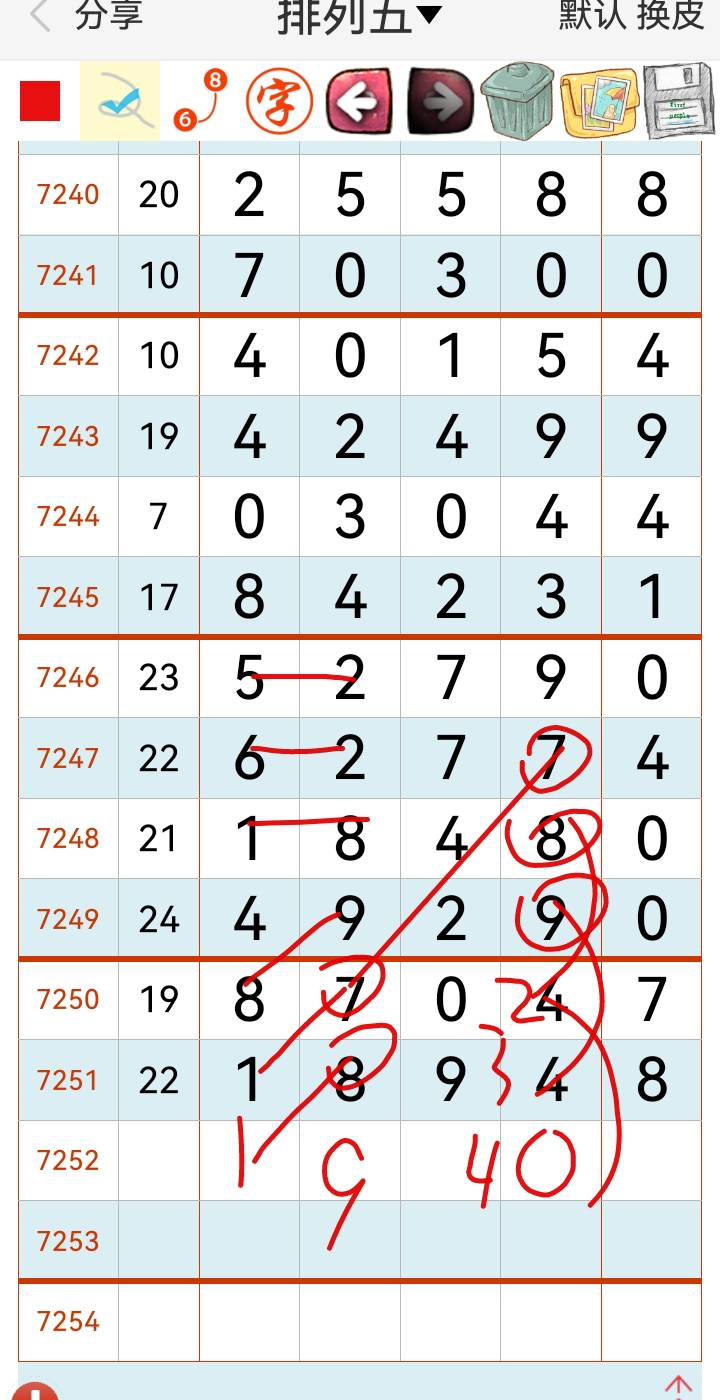Tap 换皮 to change the skin
Image resolution: width=720 pixels, height=1400 pixels.
coord(671,16)
